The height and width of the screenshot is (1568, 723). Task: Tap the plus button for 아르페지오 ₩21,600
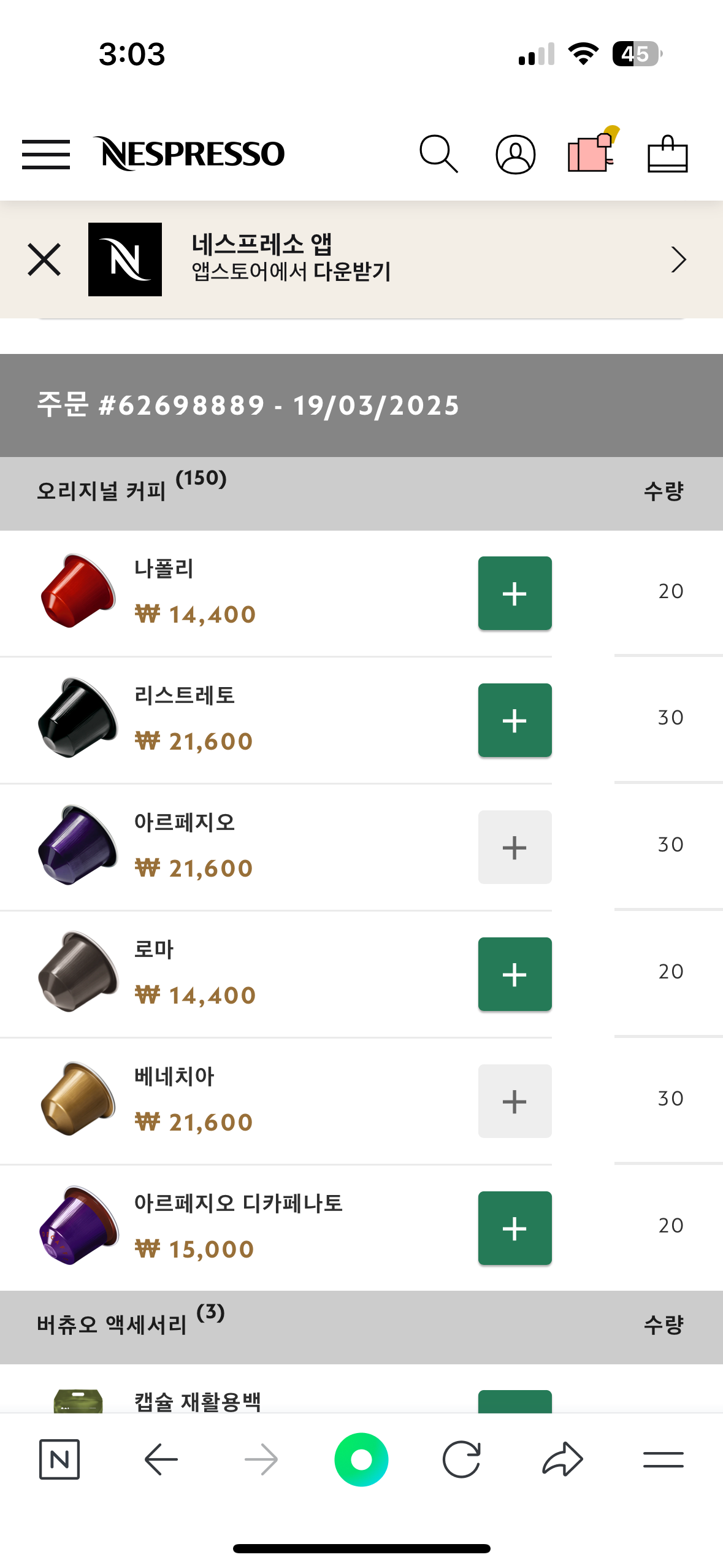[515, 847]
